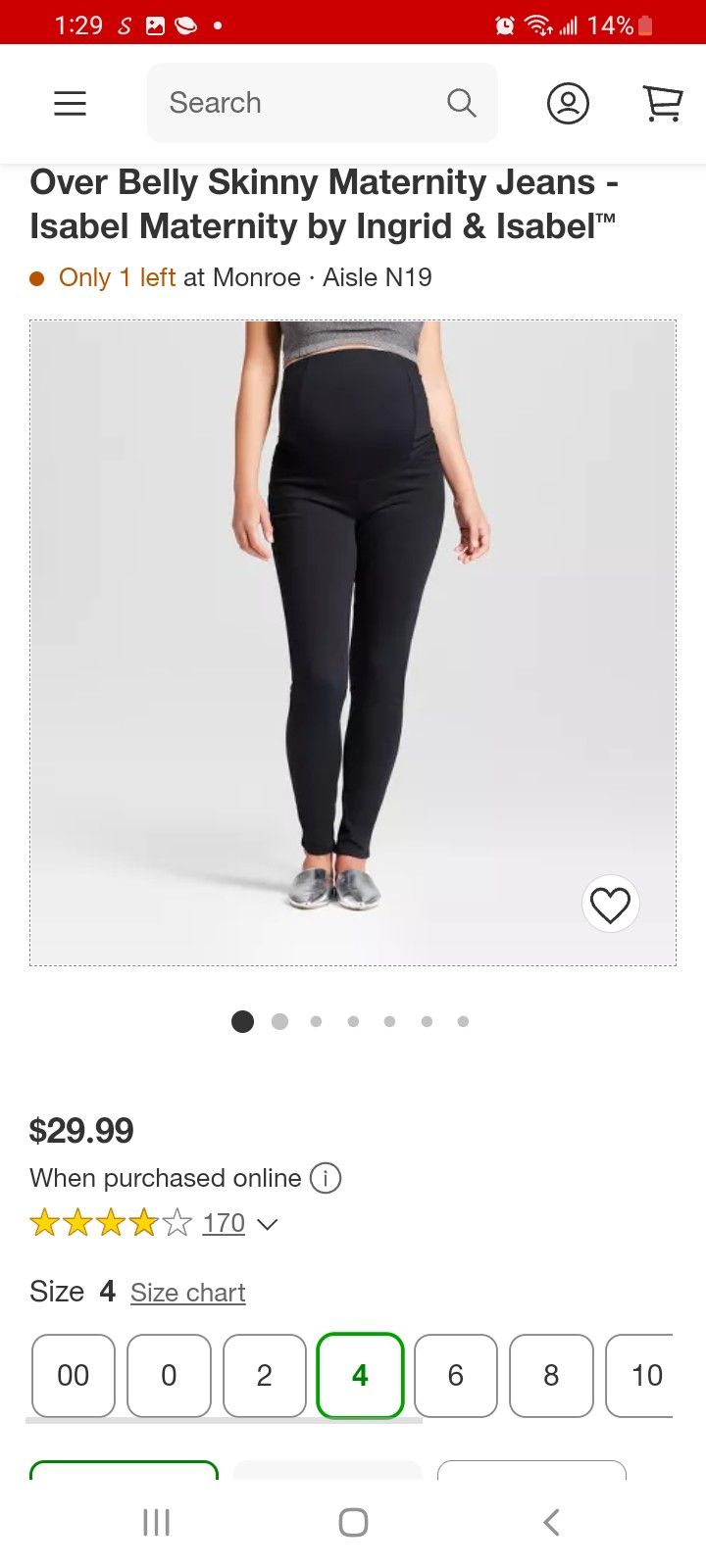Choose size 2
The image size is (706, 1568).
point(265,1375)
